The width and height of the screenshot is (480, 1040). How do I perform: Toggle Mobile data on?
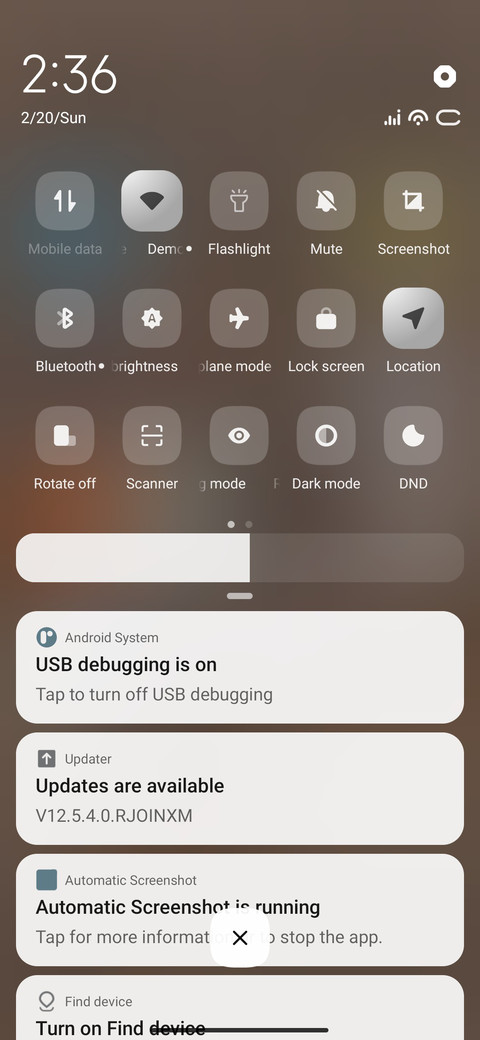(65, 201)
